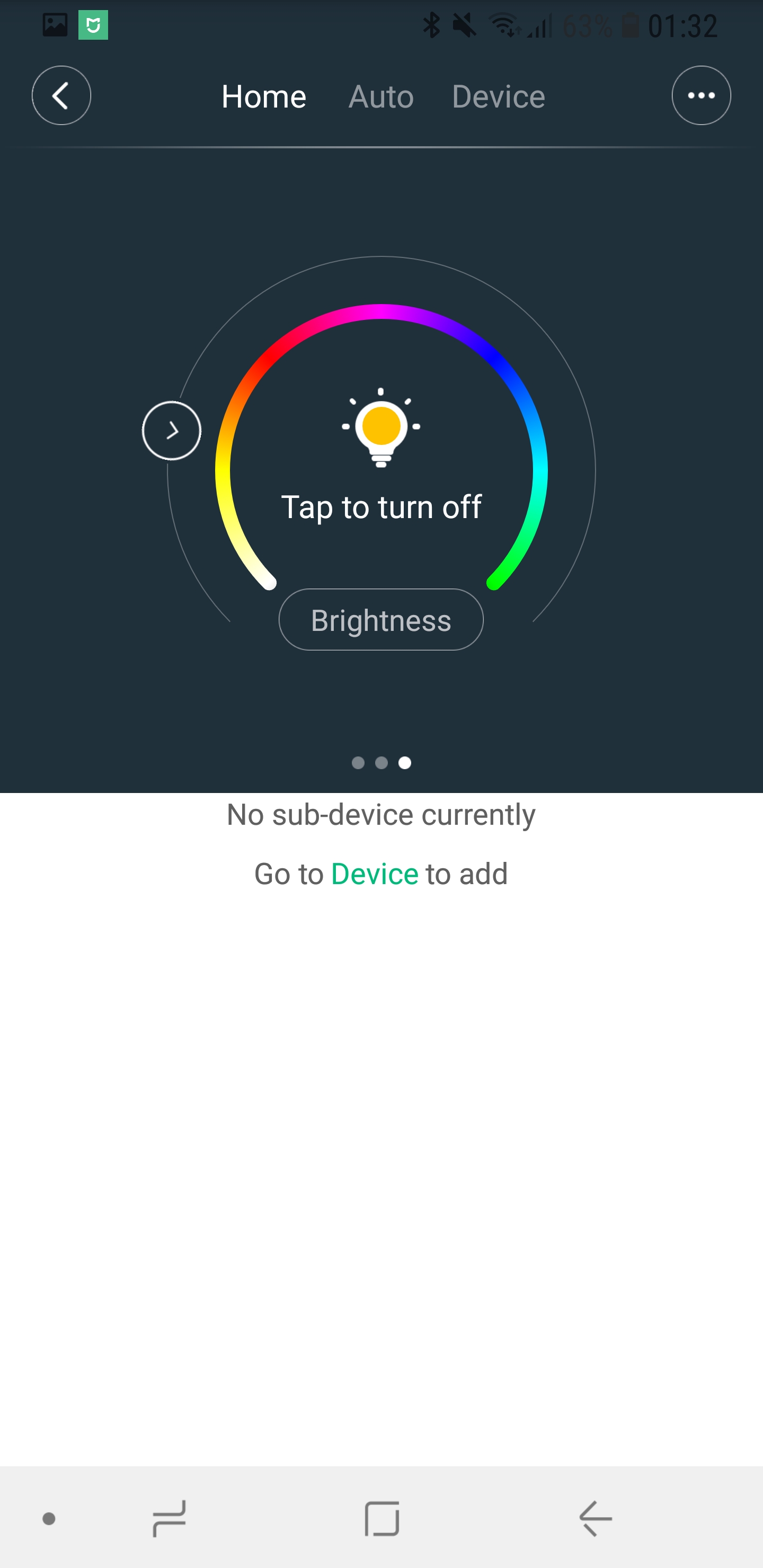Open recent apps from navigation bar
This screenshot has width=763, height=1568.
coord(169,1518)
